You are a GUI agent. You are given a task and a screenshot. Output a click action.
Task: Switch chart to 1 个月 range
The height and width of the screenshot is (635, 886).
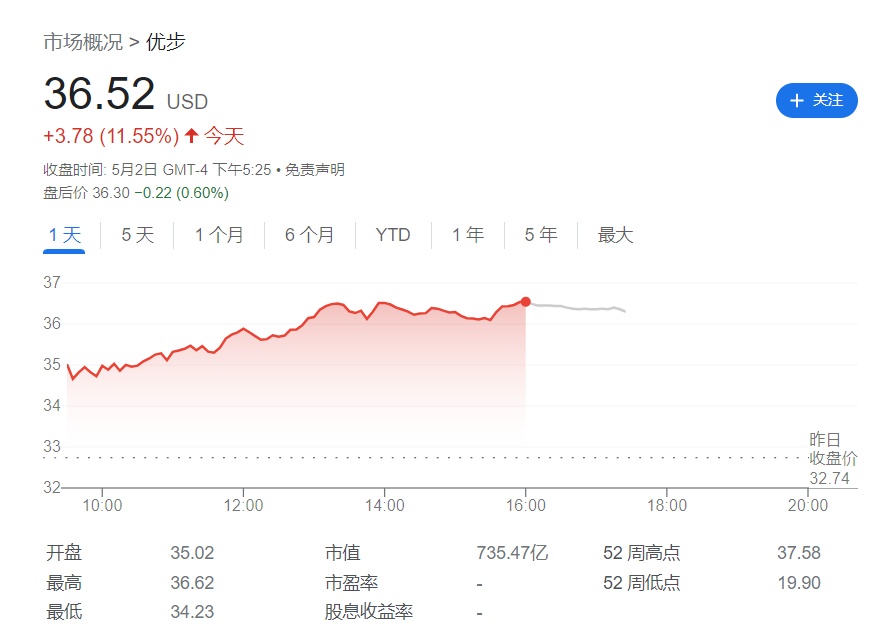pos(218,235)
